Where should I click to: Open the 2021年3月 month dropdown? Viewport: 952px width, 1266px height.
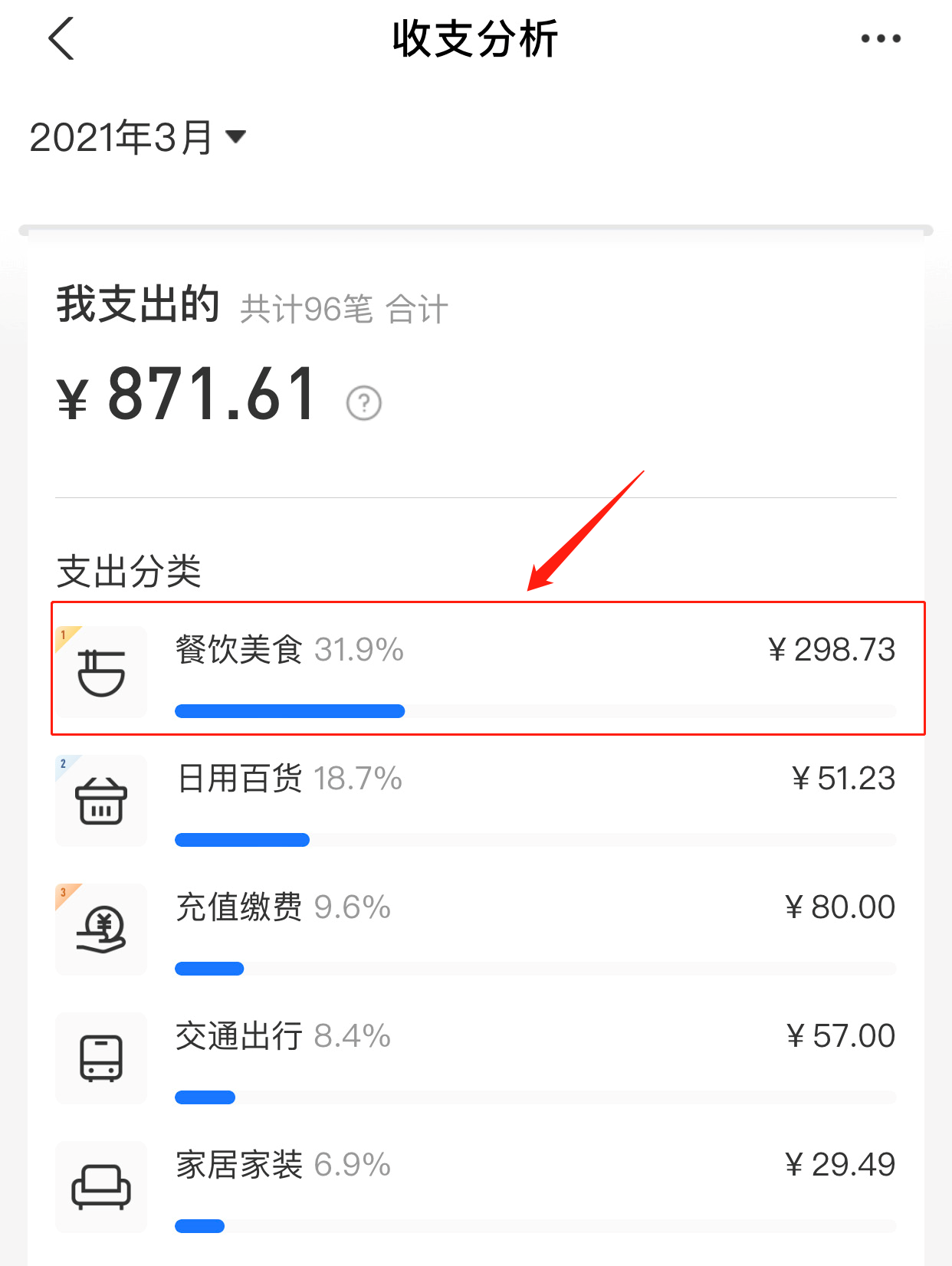pos(138,138)
